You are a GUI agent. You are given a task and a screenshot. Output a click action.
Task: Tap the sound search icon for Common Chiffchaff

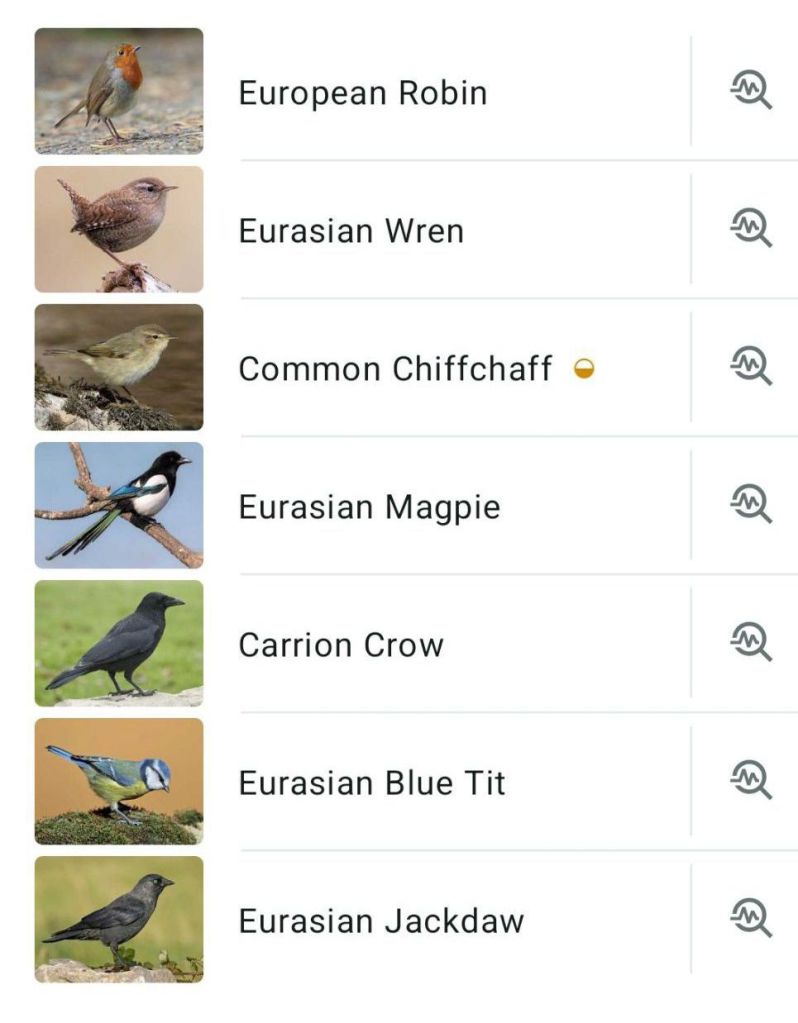(750, 368)
